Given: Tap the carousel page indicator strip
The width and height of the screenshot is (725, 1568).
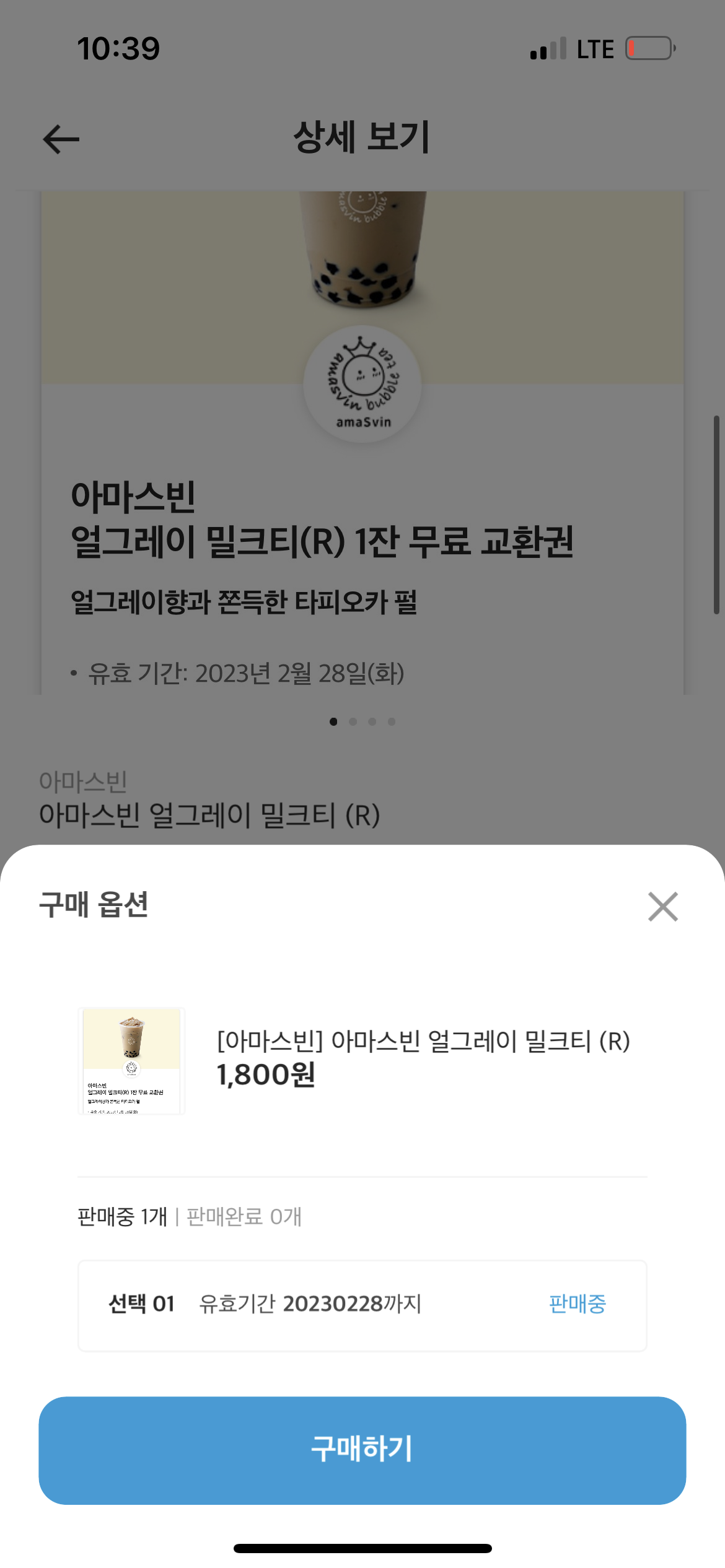Looking at the screenshot, I should tap(362, 721).
